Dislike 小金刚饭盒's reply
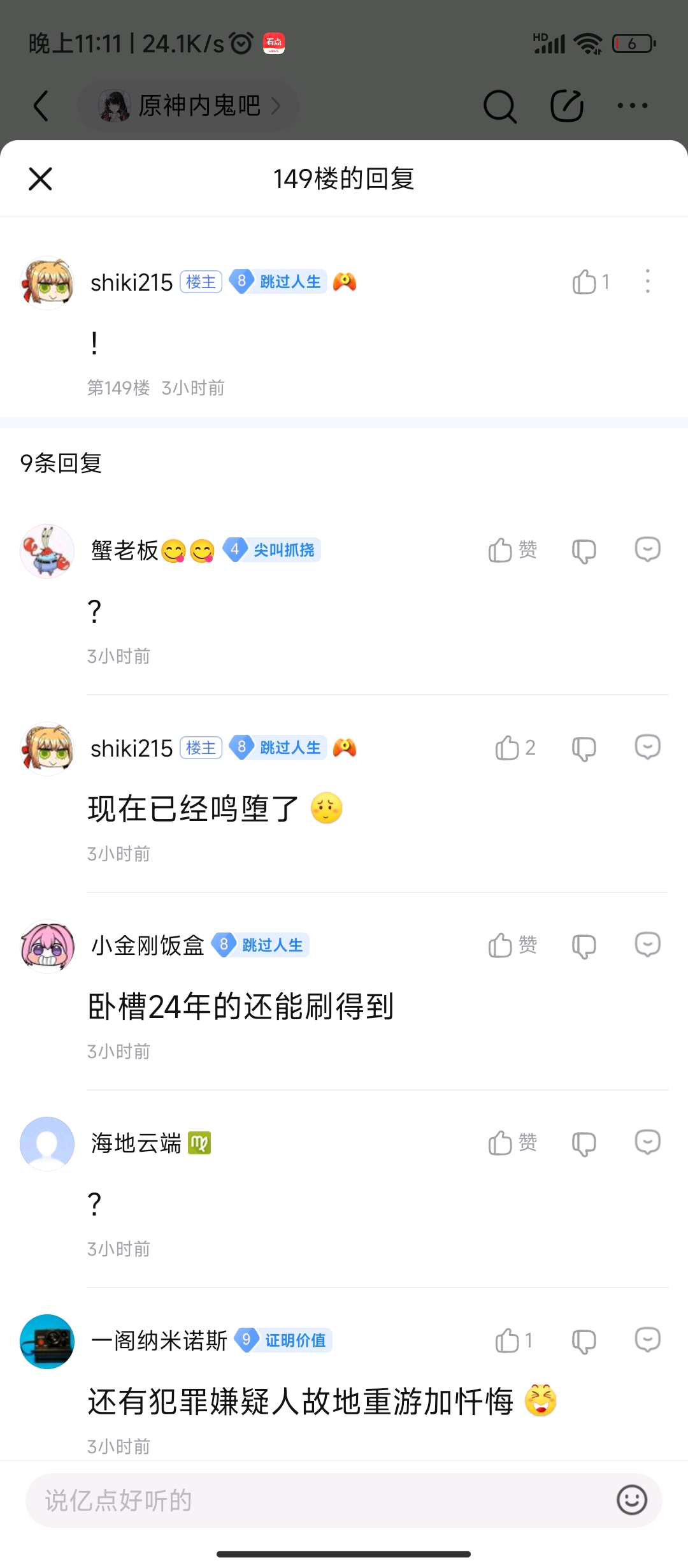 pyautogui.click(x=584, y=947)
